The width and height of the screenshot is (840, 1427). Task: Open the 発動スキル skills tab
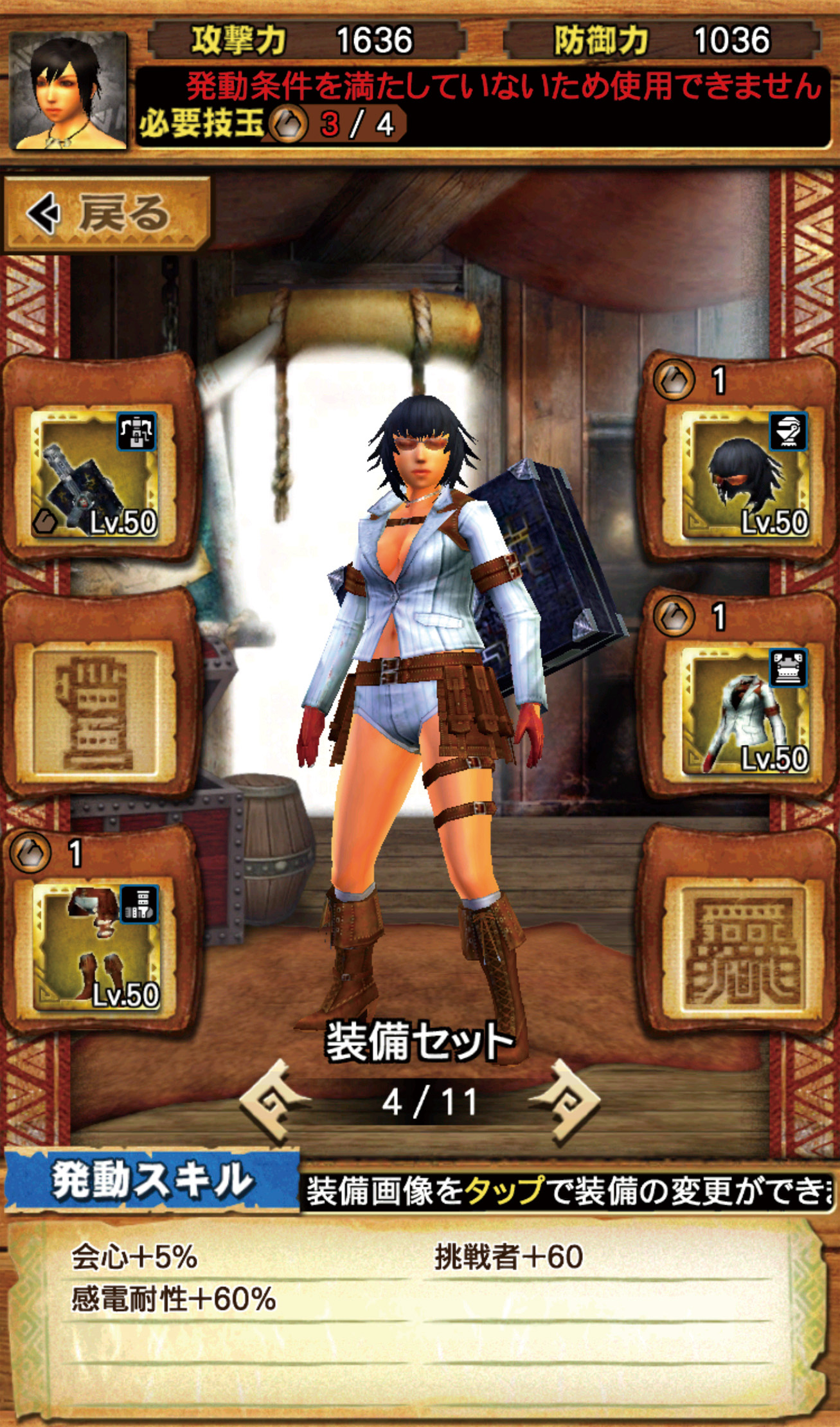(152, 1181)
